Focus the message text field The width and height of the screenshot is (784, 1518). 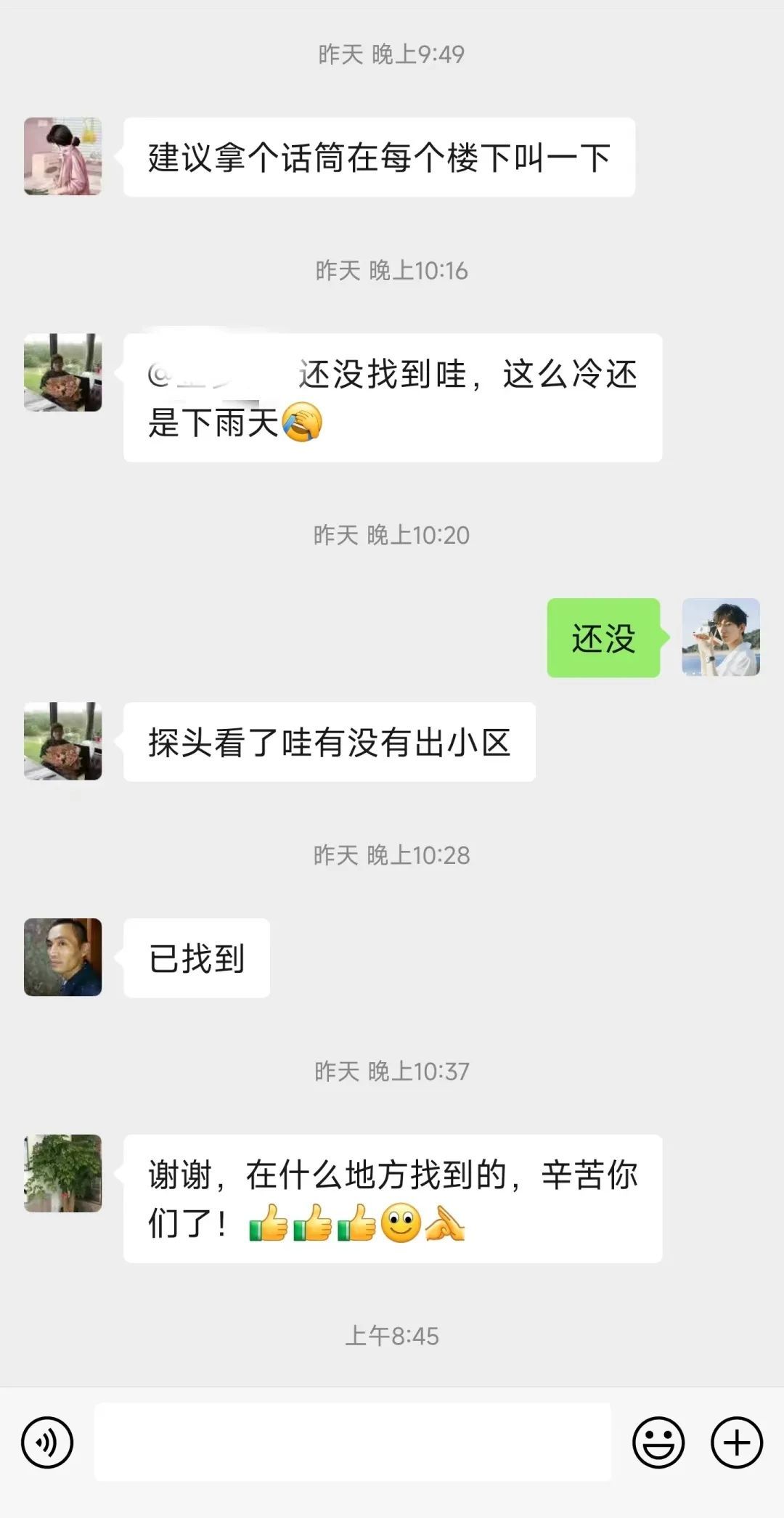[x=352, y=1442]
